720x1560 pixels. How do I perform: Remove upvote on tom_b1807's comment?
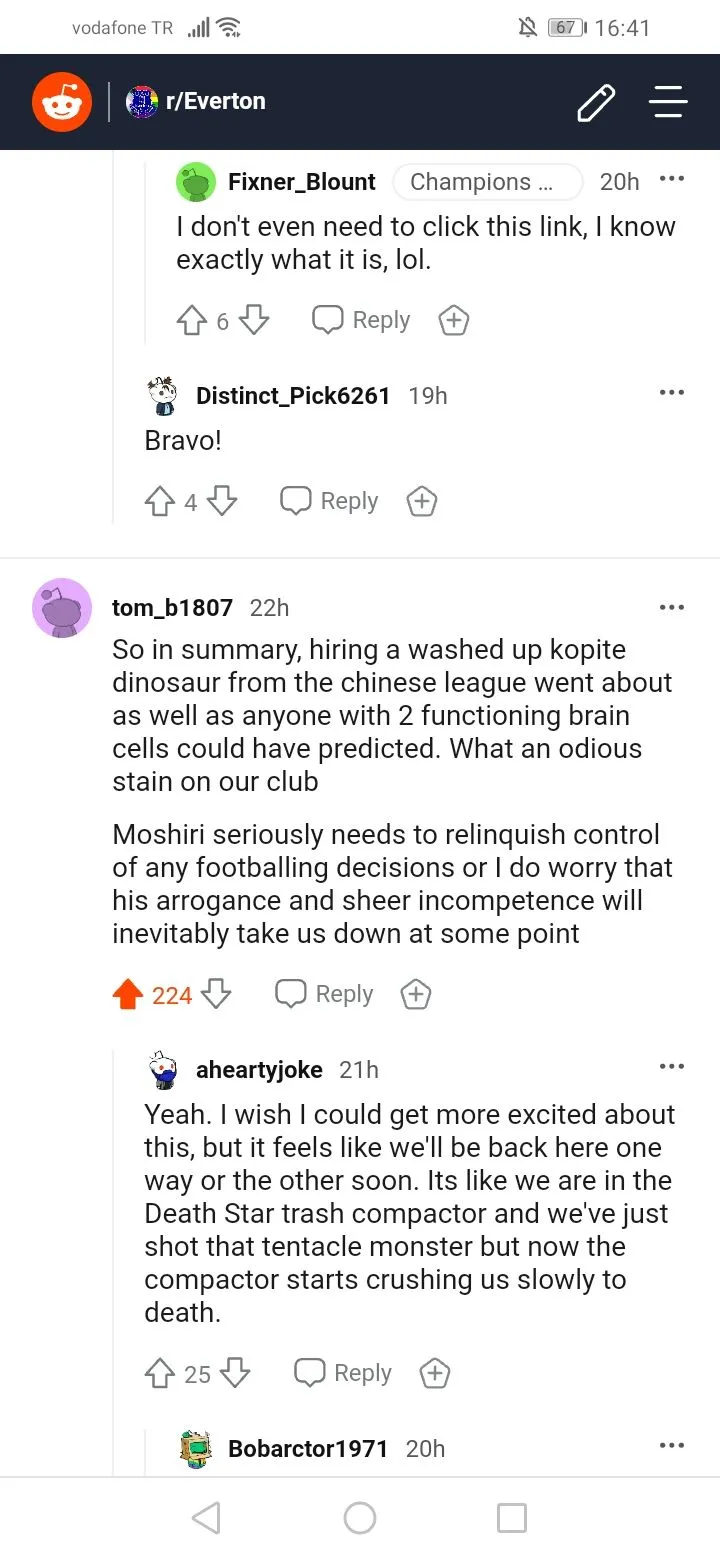[128, 995]
